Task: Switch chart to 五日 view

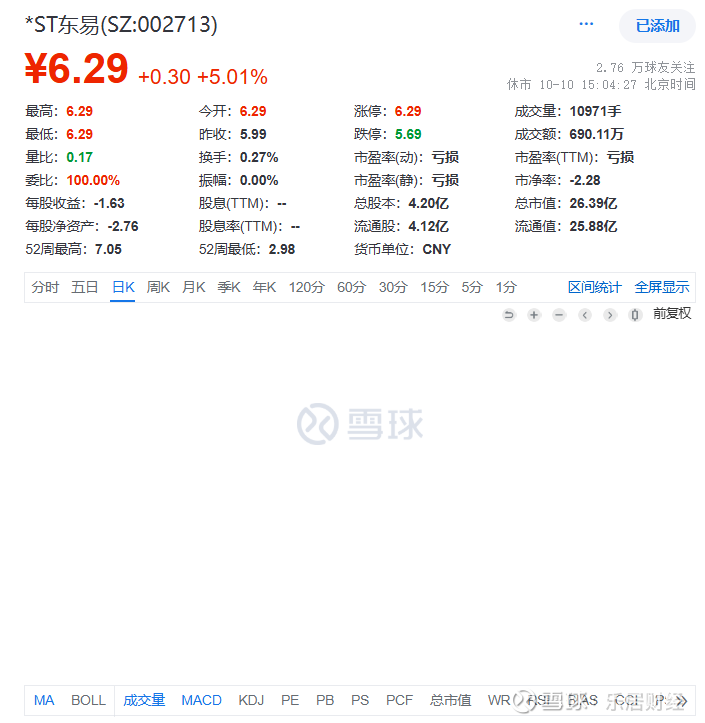Action: [x=85, y=287]
